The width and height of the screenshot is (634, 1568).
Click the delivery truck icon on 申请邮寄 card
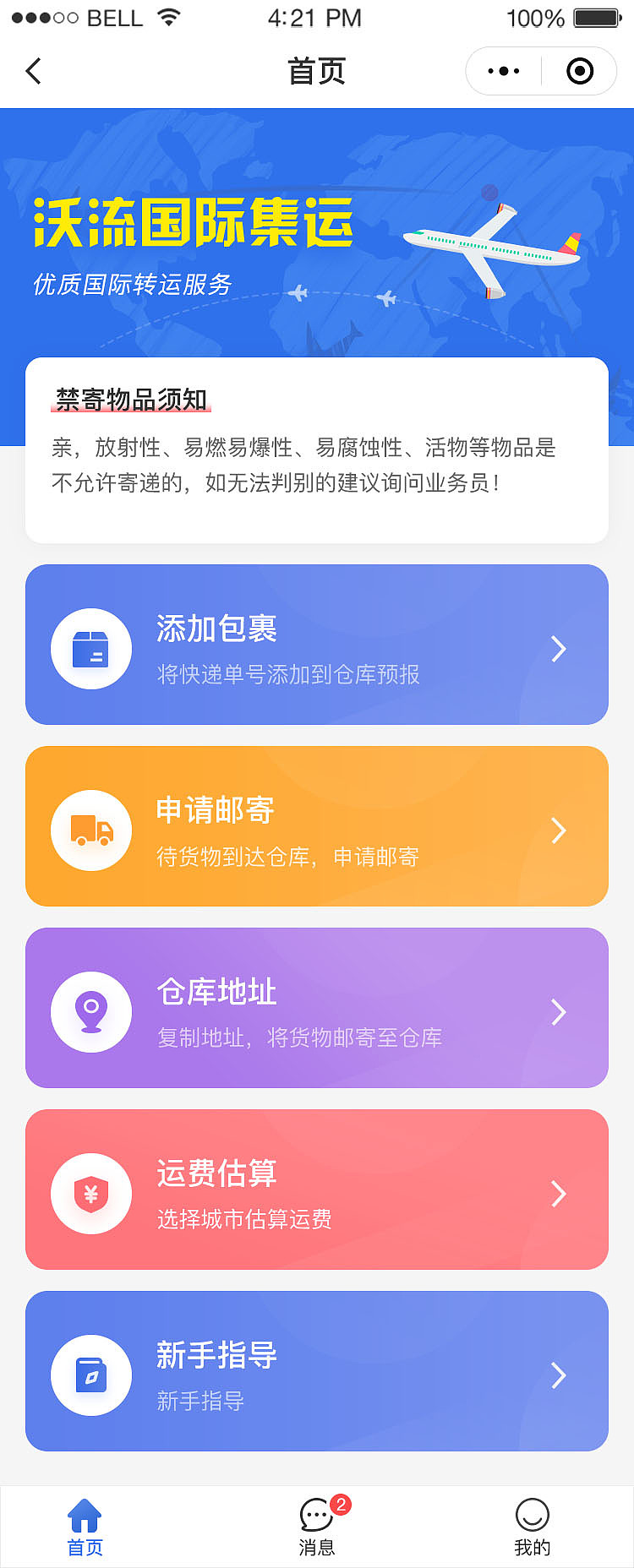click(x=90, y=830)
